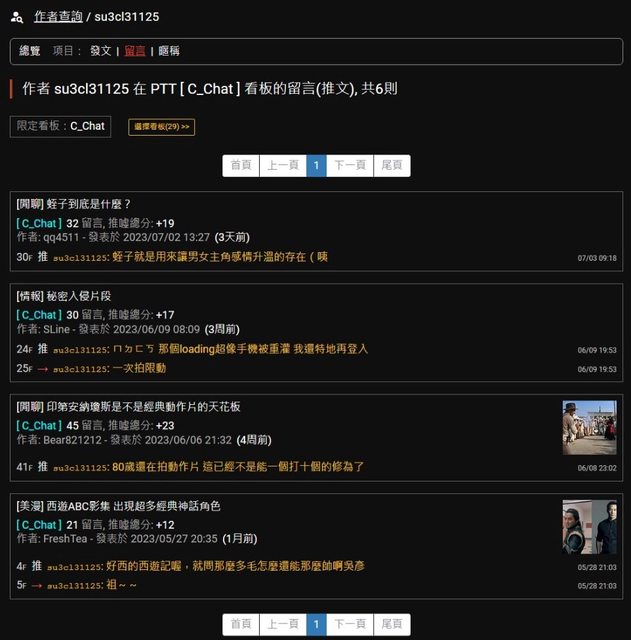Switch to the 總覽 tab
This screenshot has height=640, width=631.
coord(30,51)
